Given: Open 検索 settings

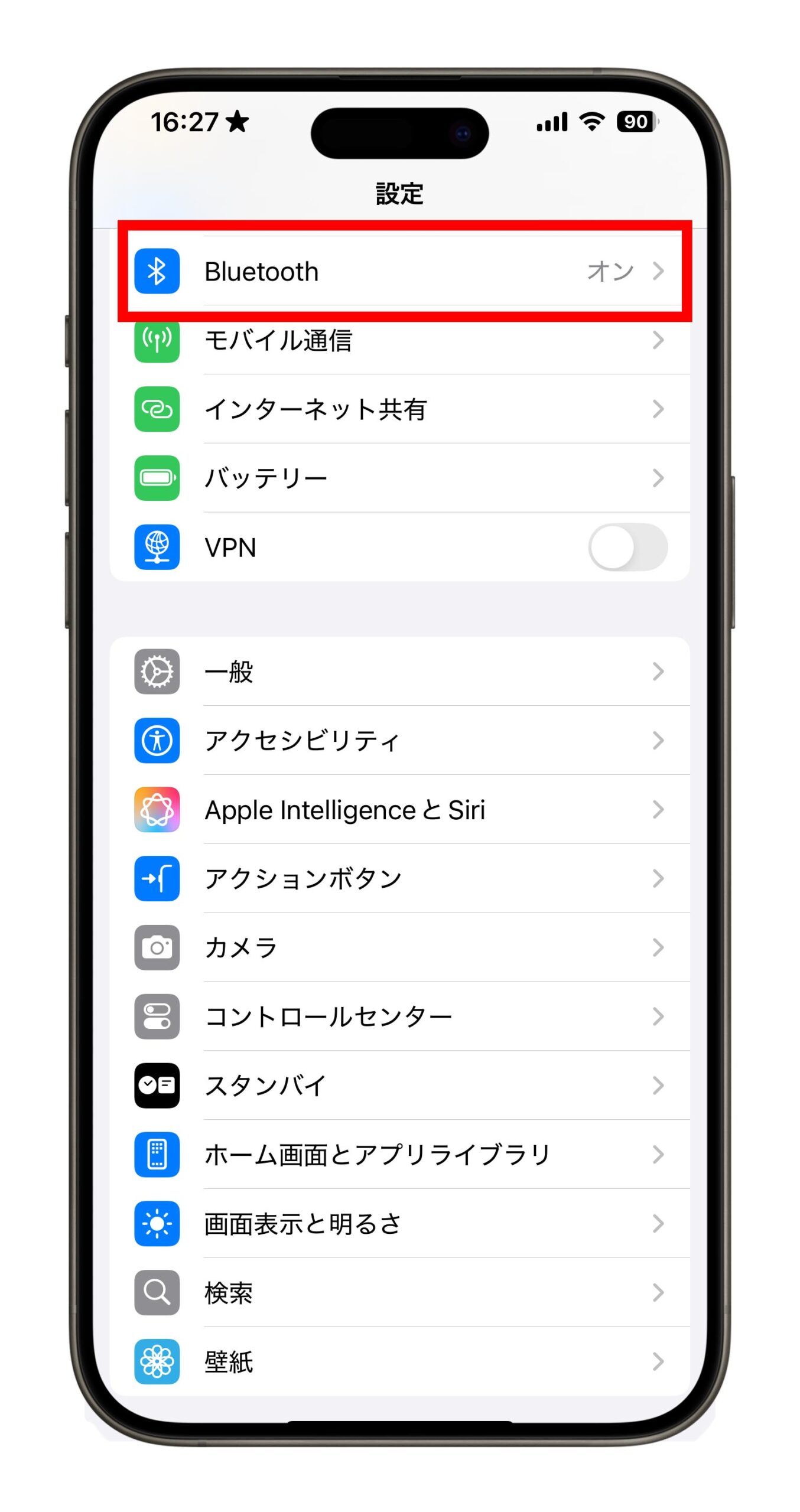Looking at the screenshot, I should (399, 1293).
